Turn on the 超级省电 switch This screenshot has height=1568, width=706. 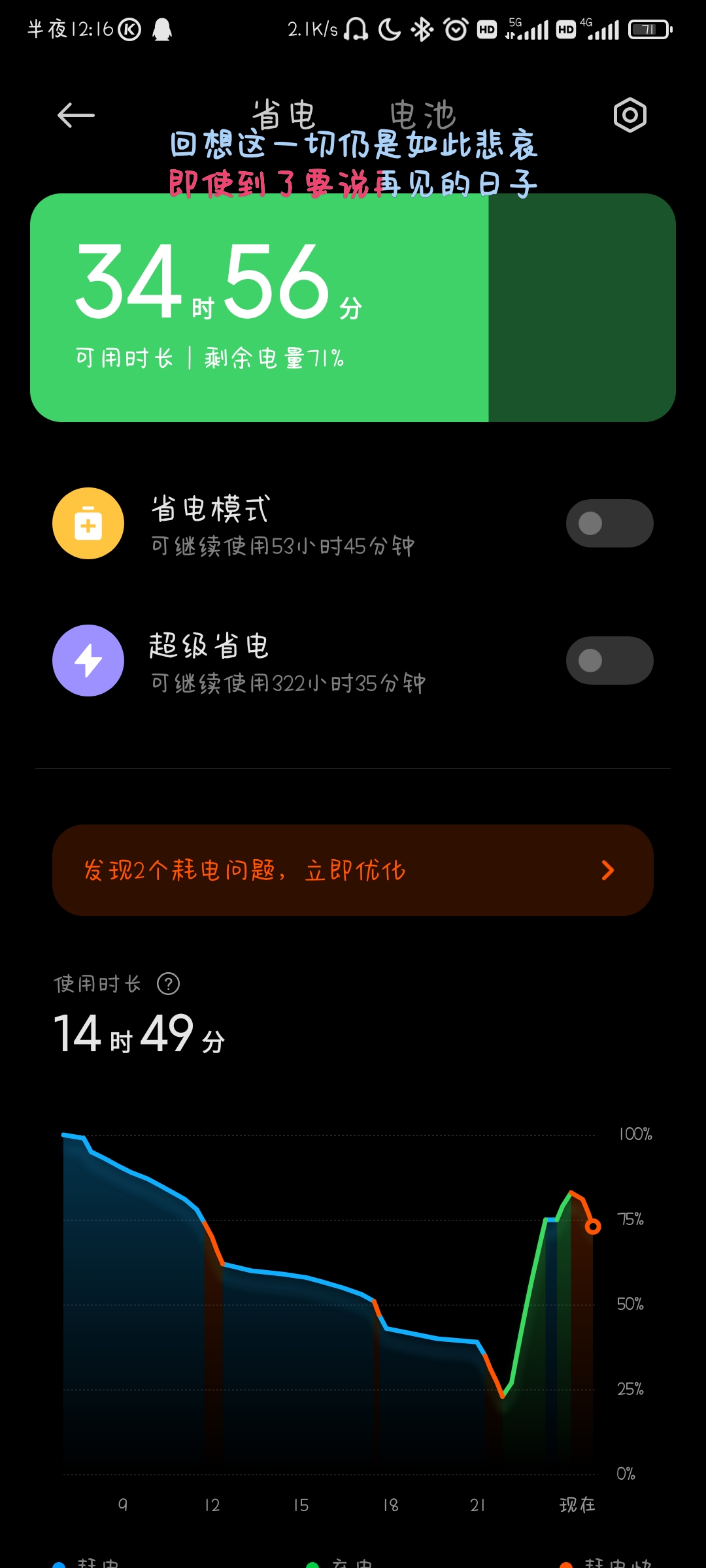609,661
